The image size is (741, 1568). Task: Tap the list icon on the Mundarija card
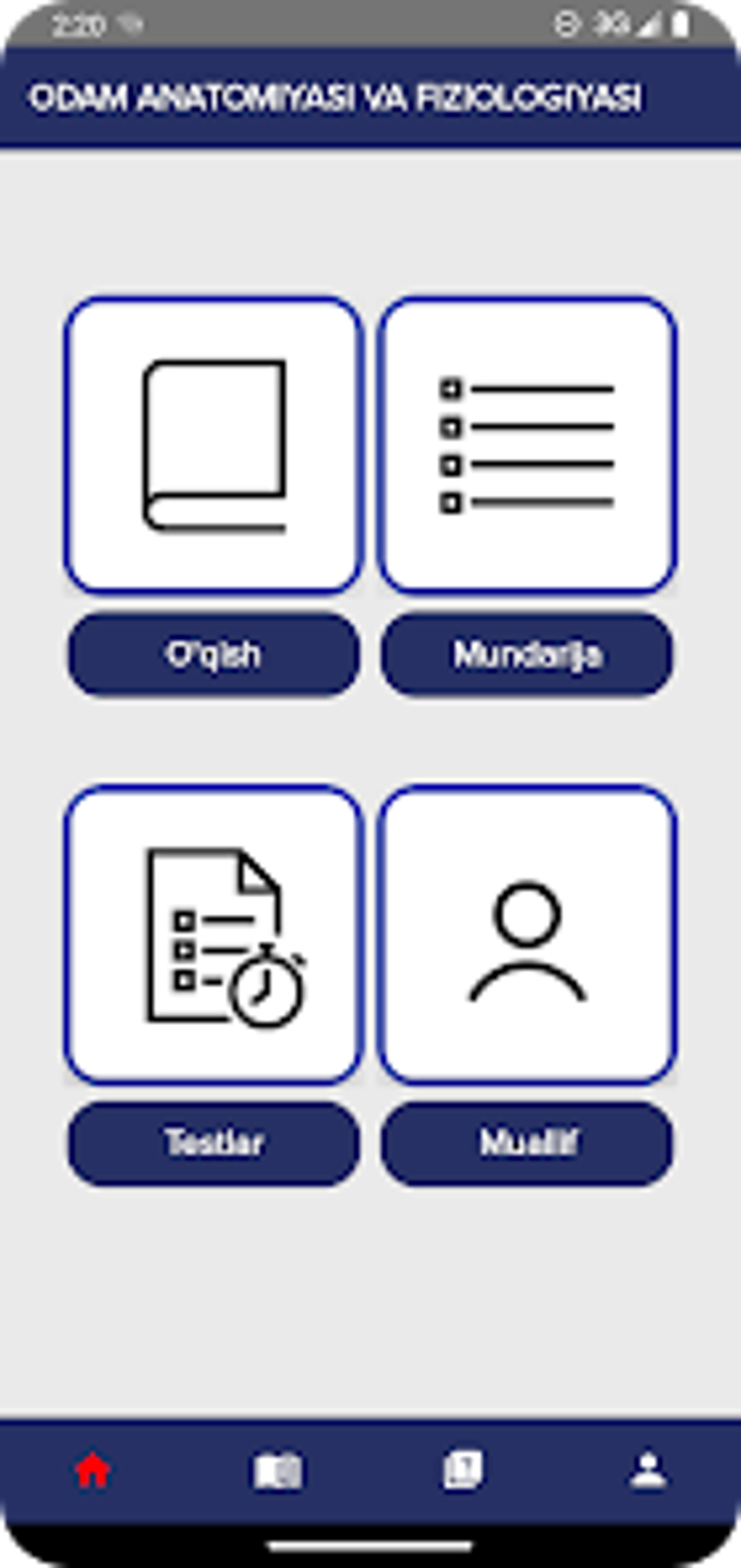[527, 443]
